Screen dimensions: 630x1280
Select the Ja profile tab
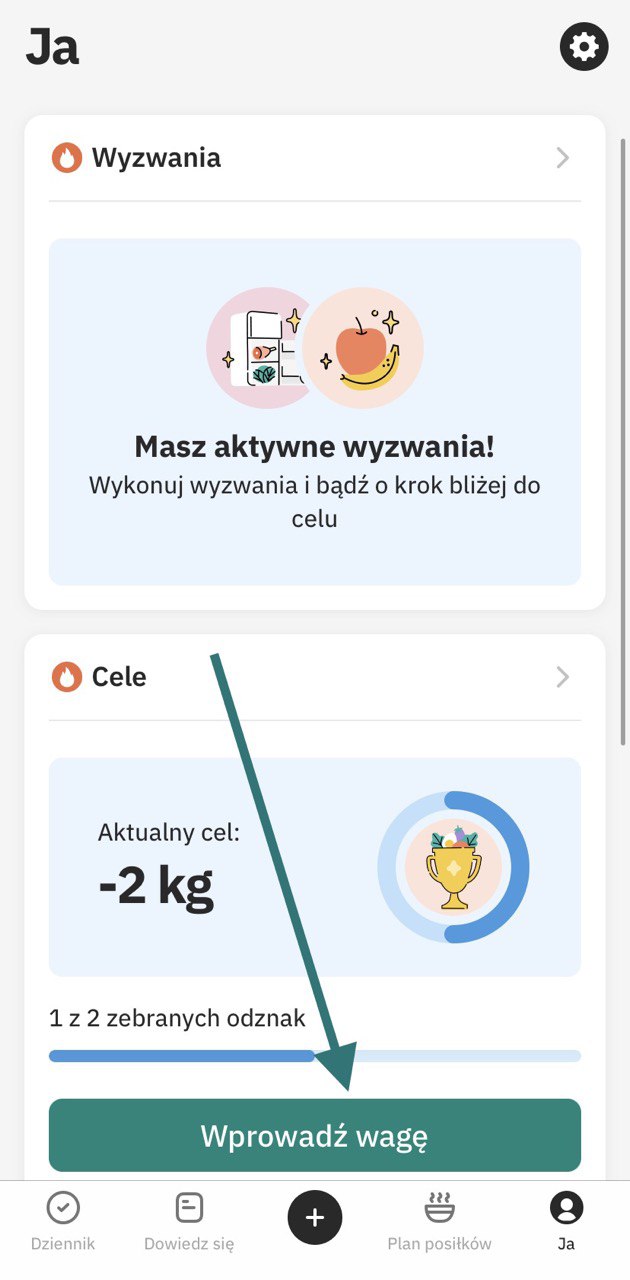(566, 1221)
